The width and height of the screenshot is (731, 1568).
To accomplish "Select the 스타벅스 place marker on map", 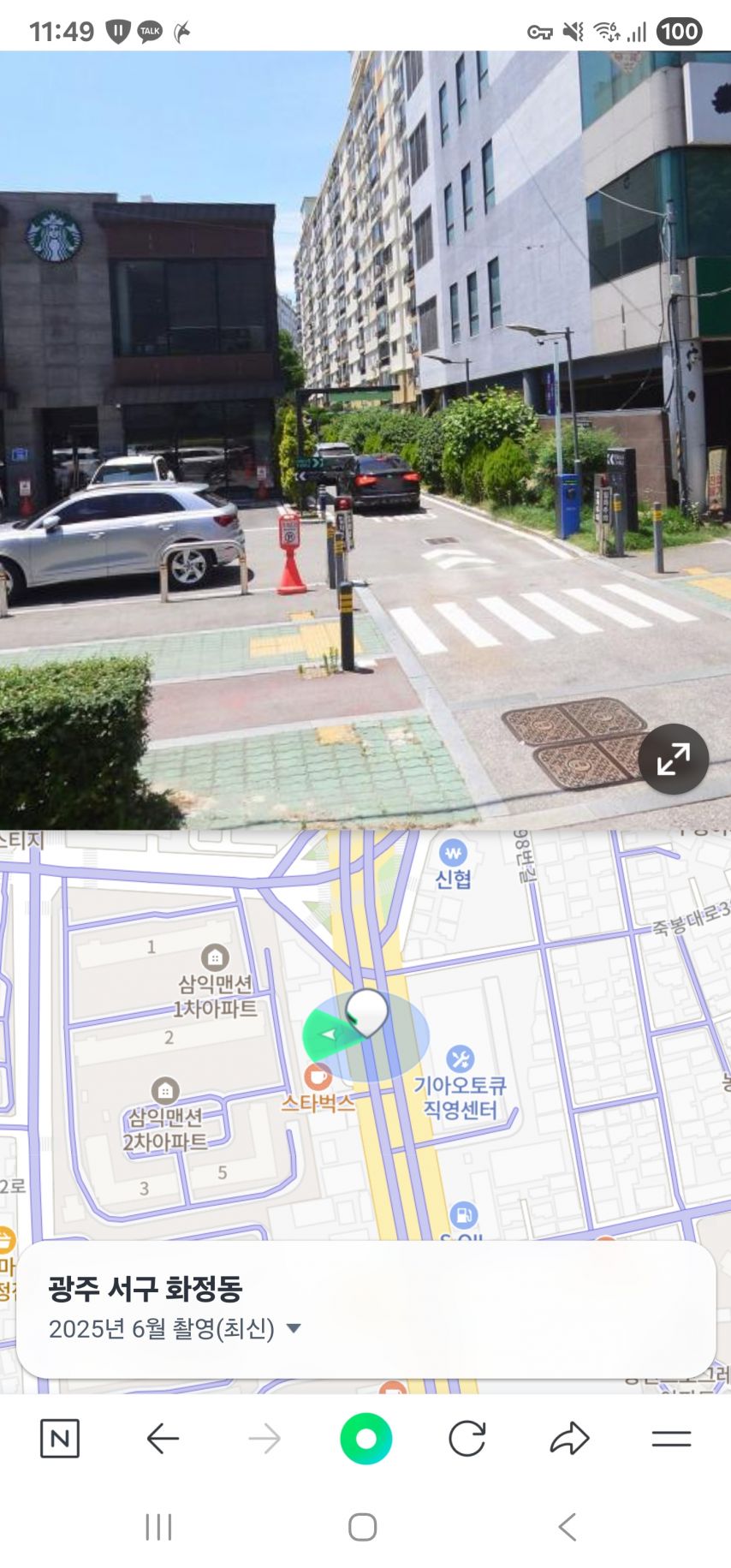I will [x=318, y=1076].
